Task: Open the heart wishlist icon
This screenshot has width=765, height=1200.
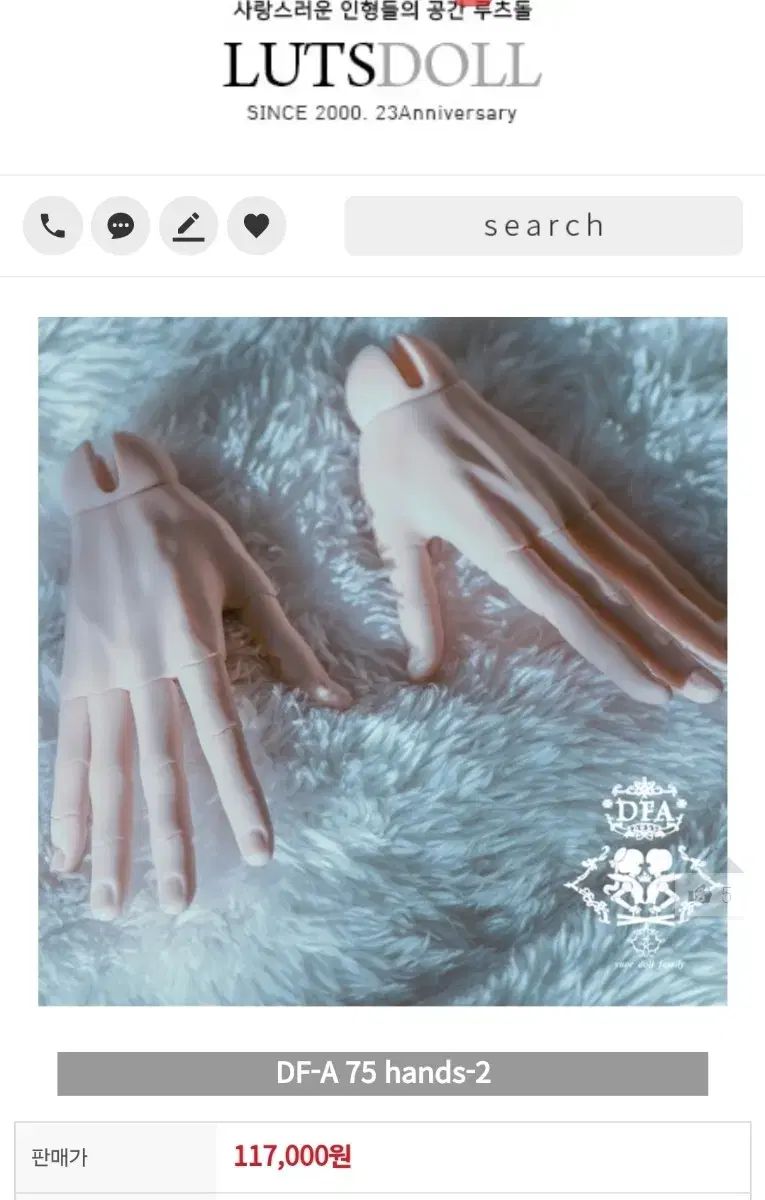Action: [257, 226]
